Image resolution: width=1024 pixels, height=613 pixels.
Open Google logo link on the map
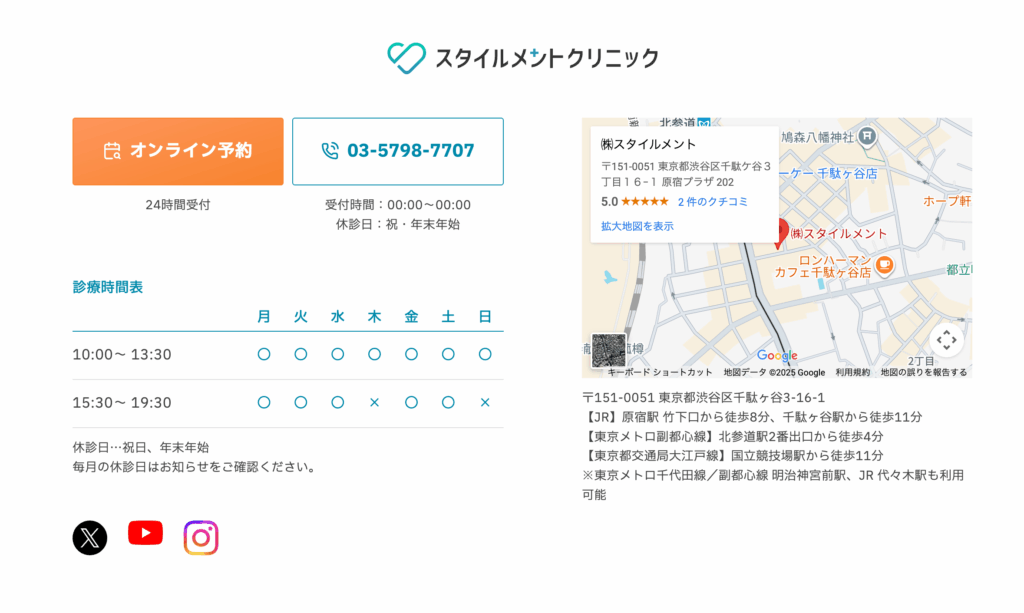click(777, 356)
